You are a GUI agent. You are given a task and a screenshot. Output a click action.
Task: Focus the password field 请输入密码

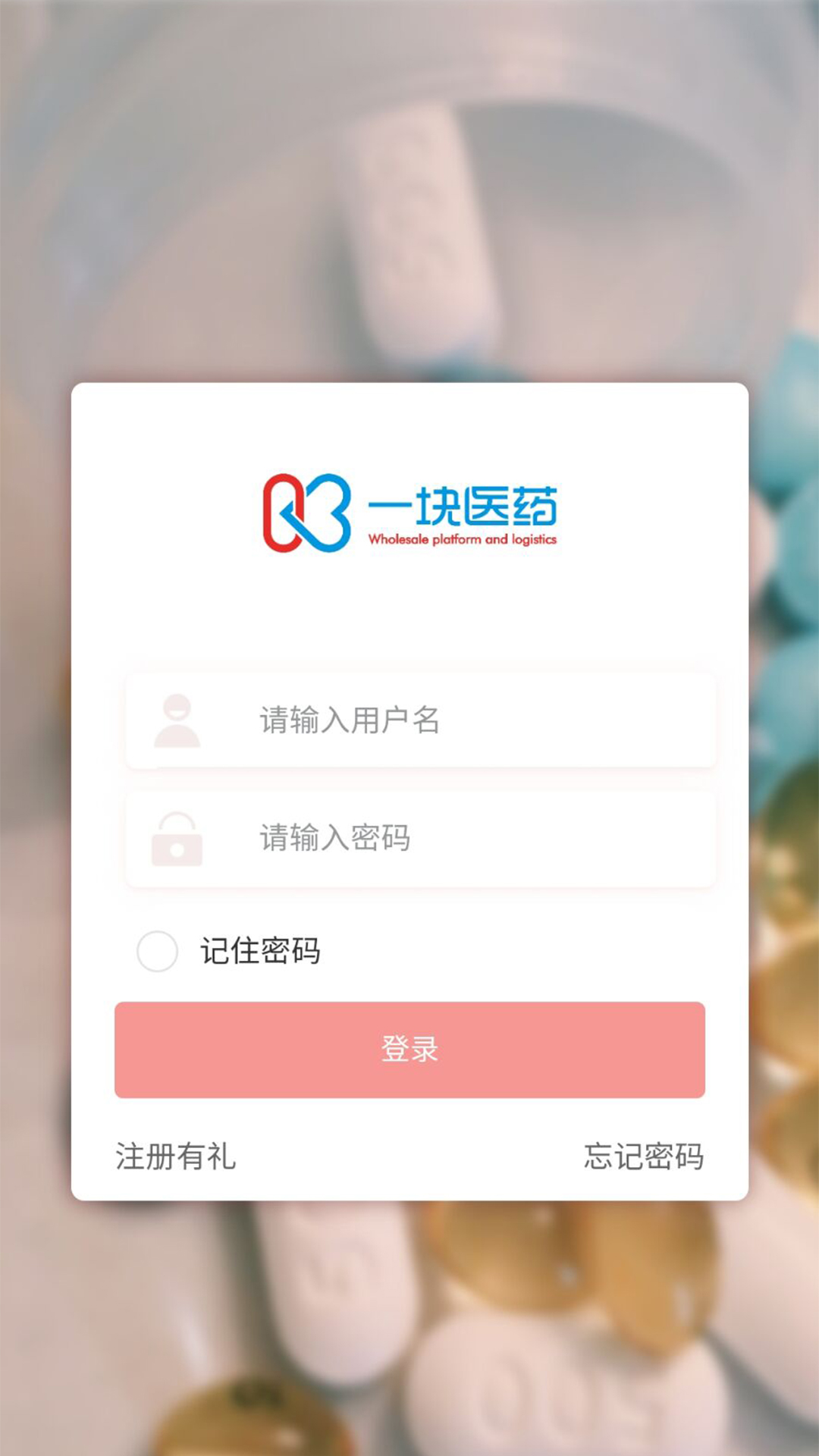tap(455, 839)
